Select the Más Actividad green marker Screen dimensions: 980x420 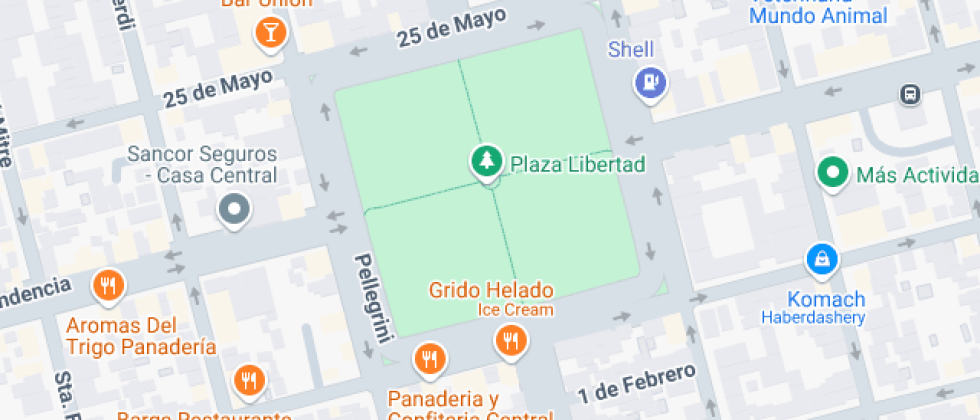tap(831, 172)
